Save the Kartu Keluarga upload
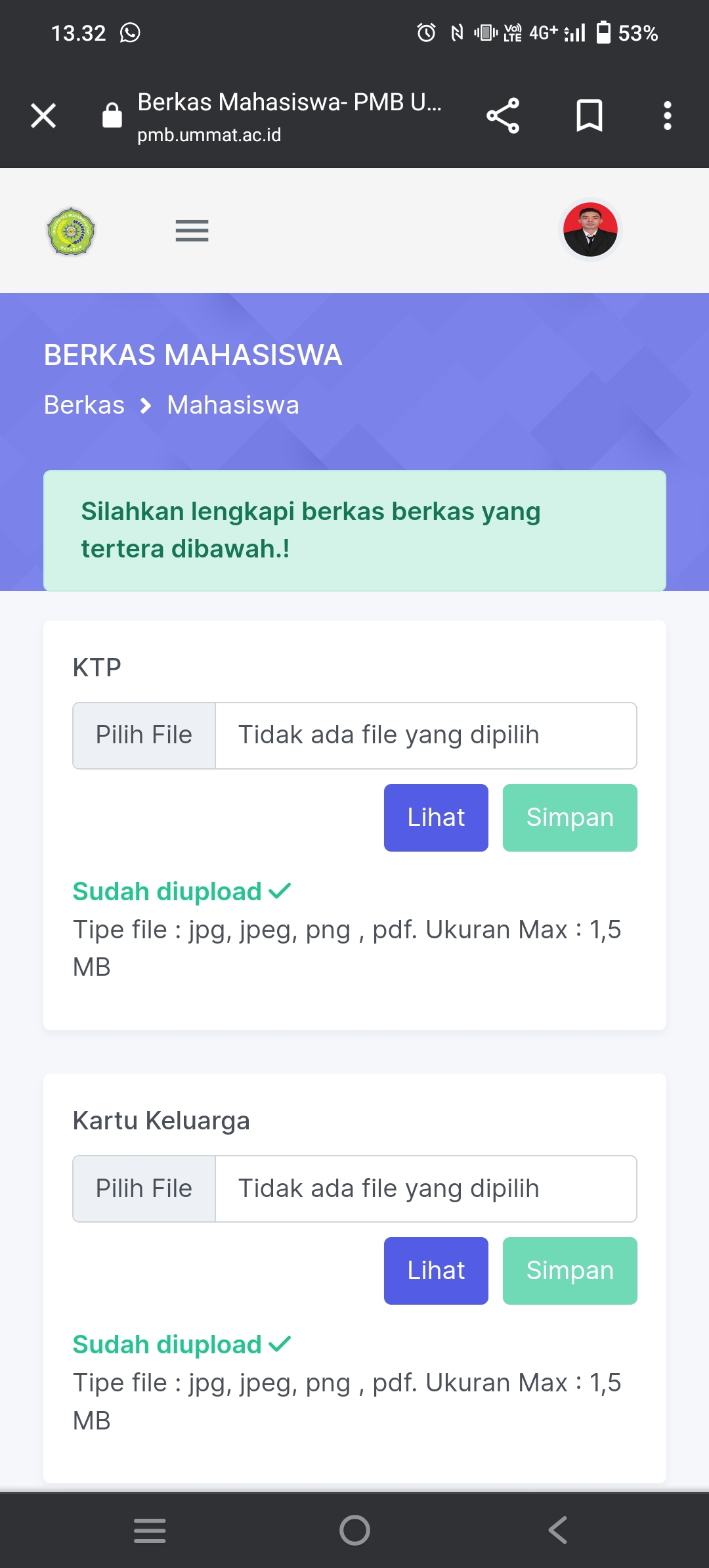709x1568 pixels. pyautogui.click(x=569, y=1271)
